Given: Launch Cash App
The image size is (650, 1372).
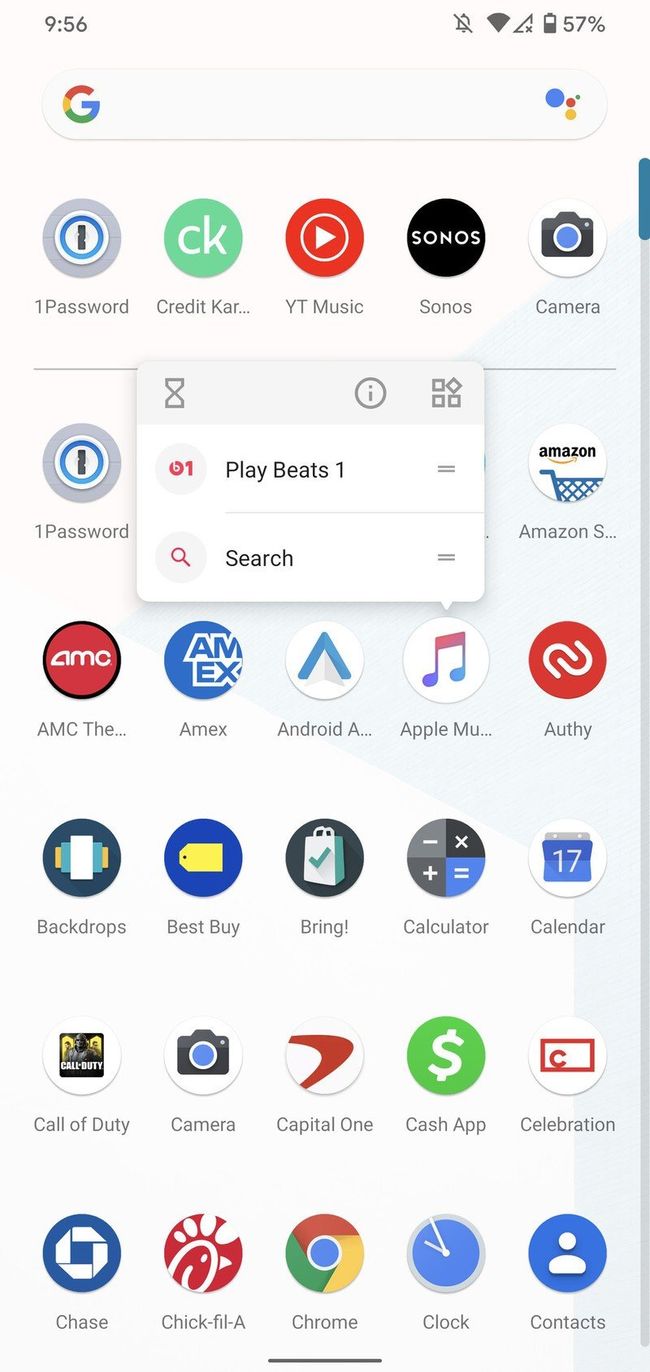Looking at the screenshot, I should [445, 1056].
